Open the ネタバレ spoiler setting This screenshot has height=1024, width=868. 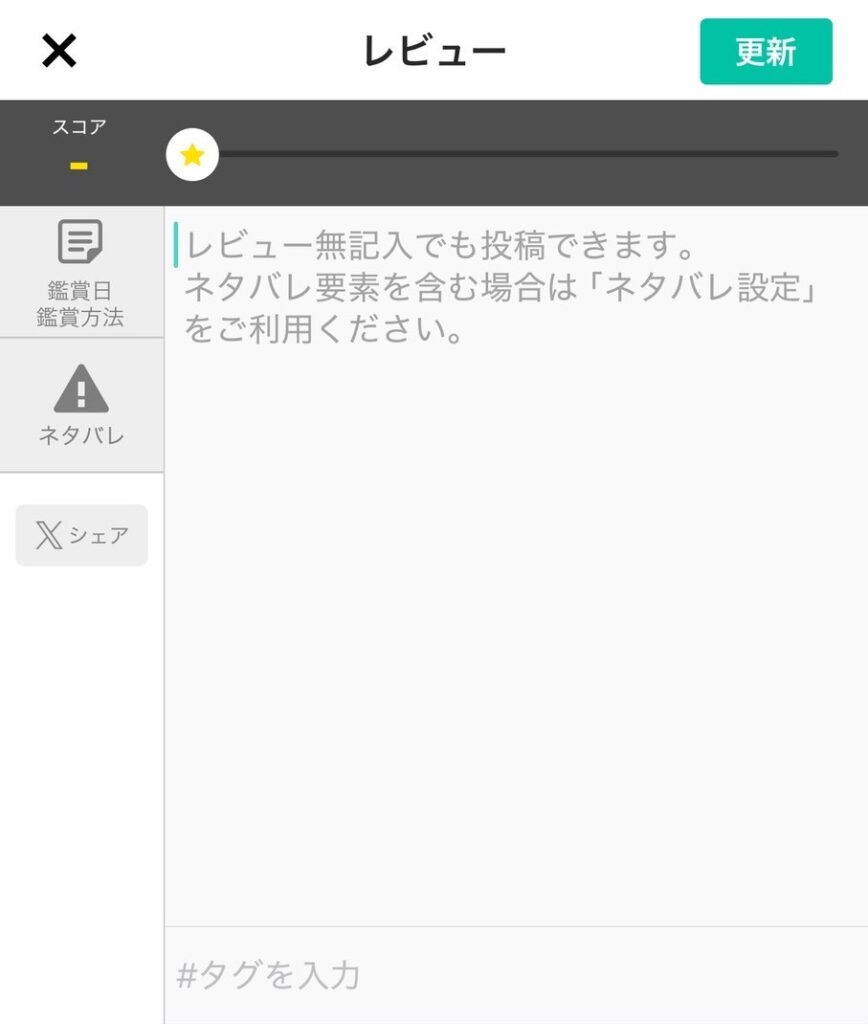(80, 406)
